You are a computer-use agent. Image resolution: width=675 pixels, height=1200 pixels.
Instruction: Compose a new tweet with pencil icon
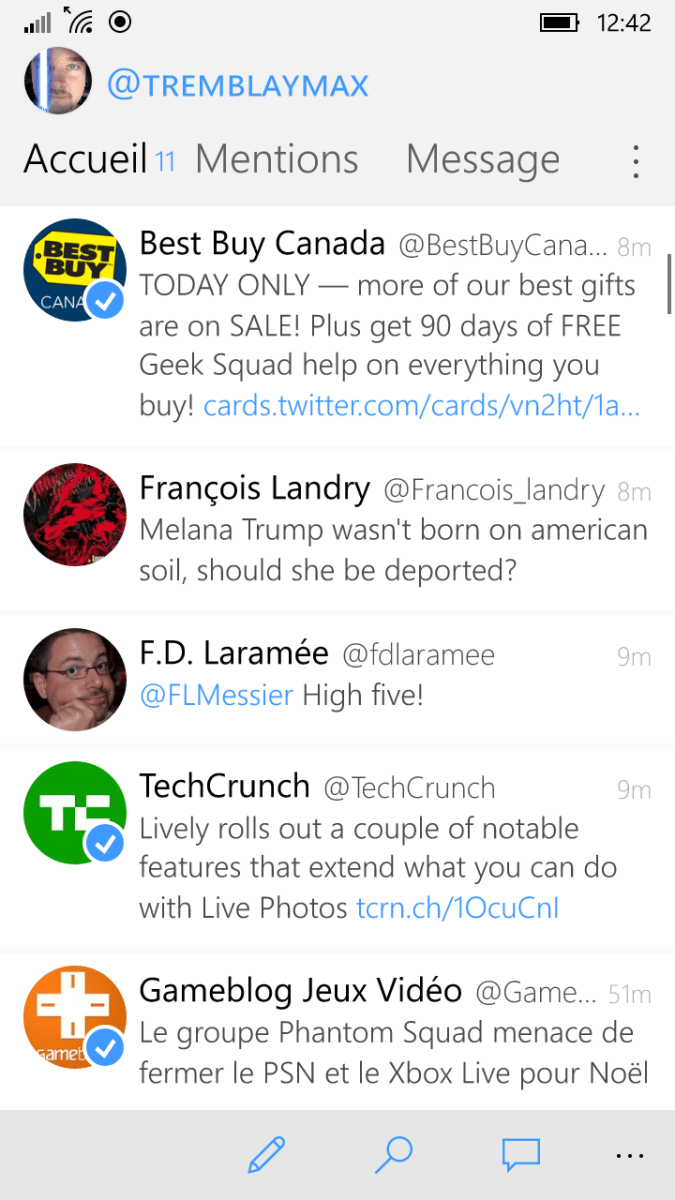coord(266,1155)
